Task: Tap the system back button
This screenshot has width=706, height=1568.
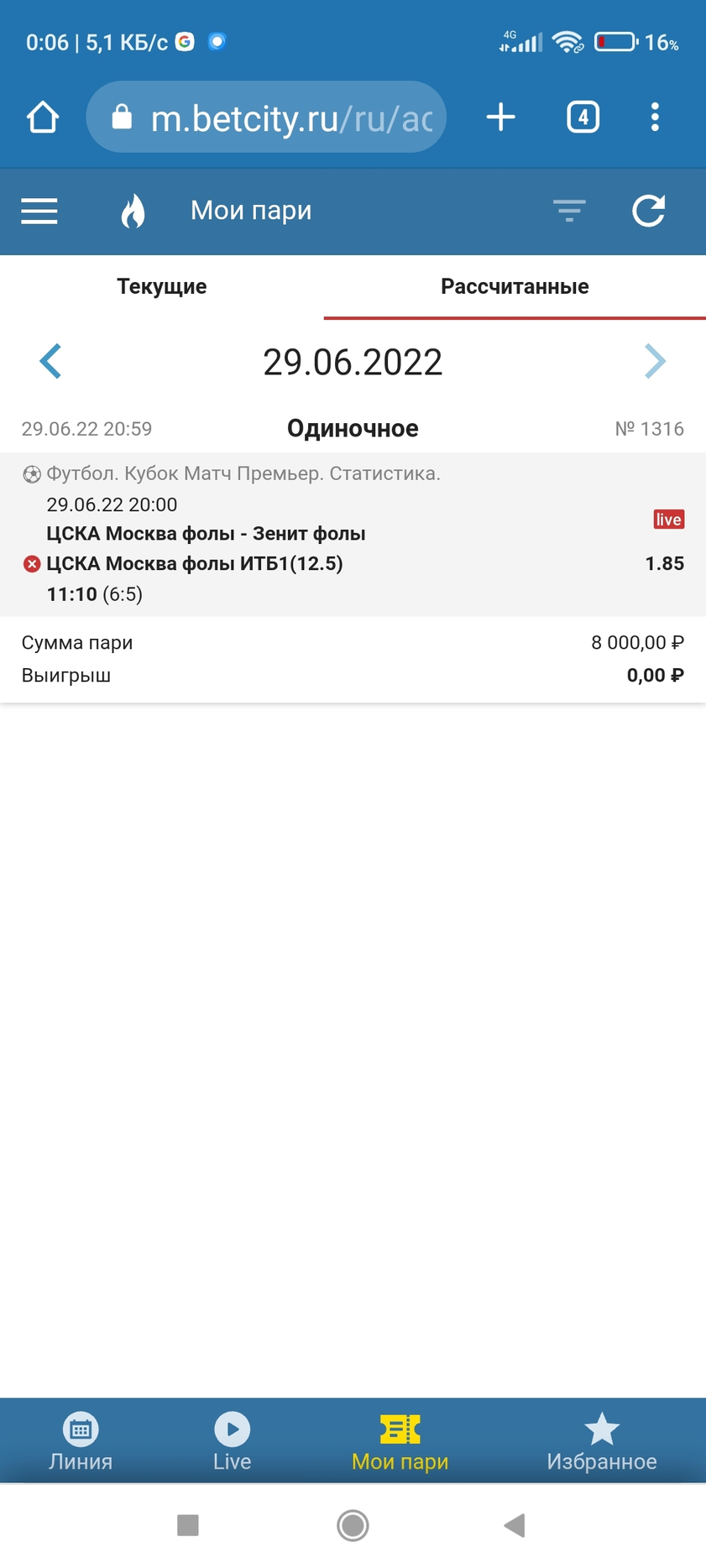Action: pyautogui.click(x=515, y=1525)
